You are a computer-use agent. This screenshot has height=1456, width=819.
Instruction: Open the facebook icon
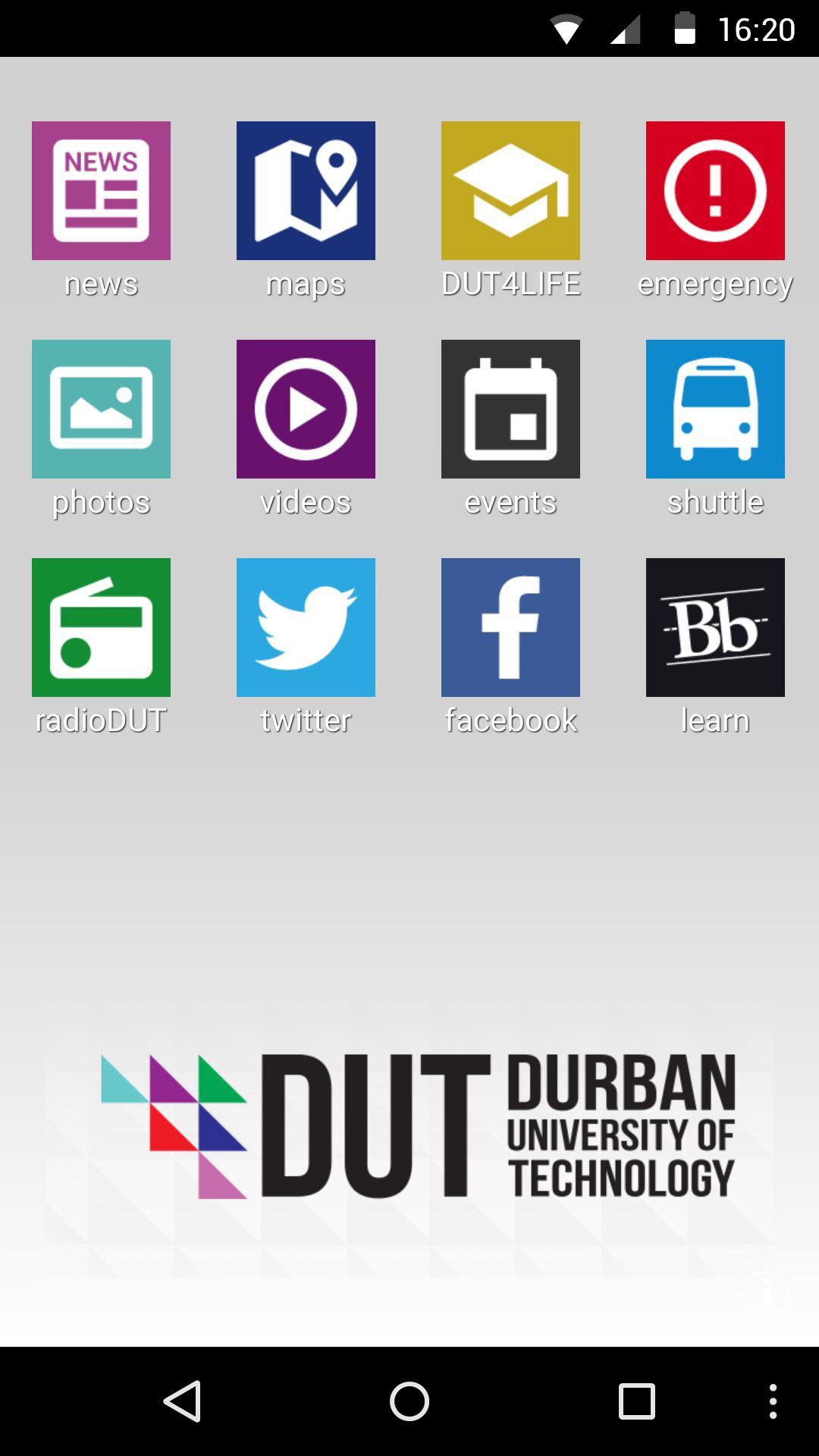click(x=510, y=627)
